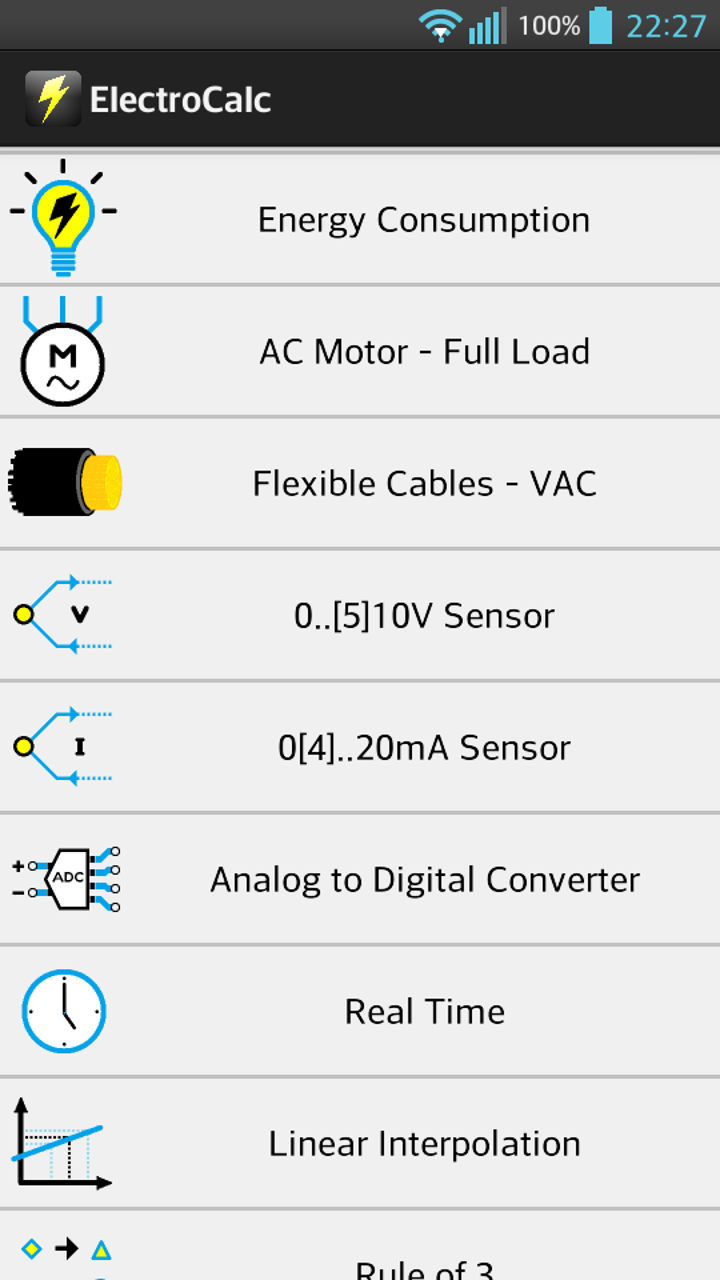Open the 0..10V voltage sensor icon

point(63,615)
